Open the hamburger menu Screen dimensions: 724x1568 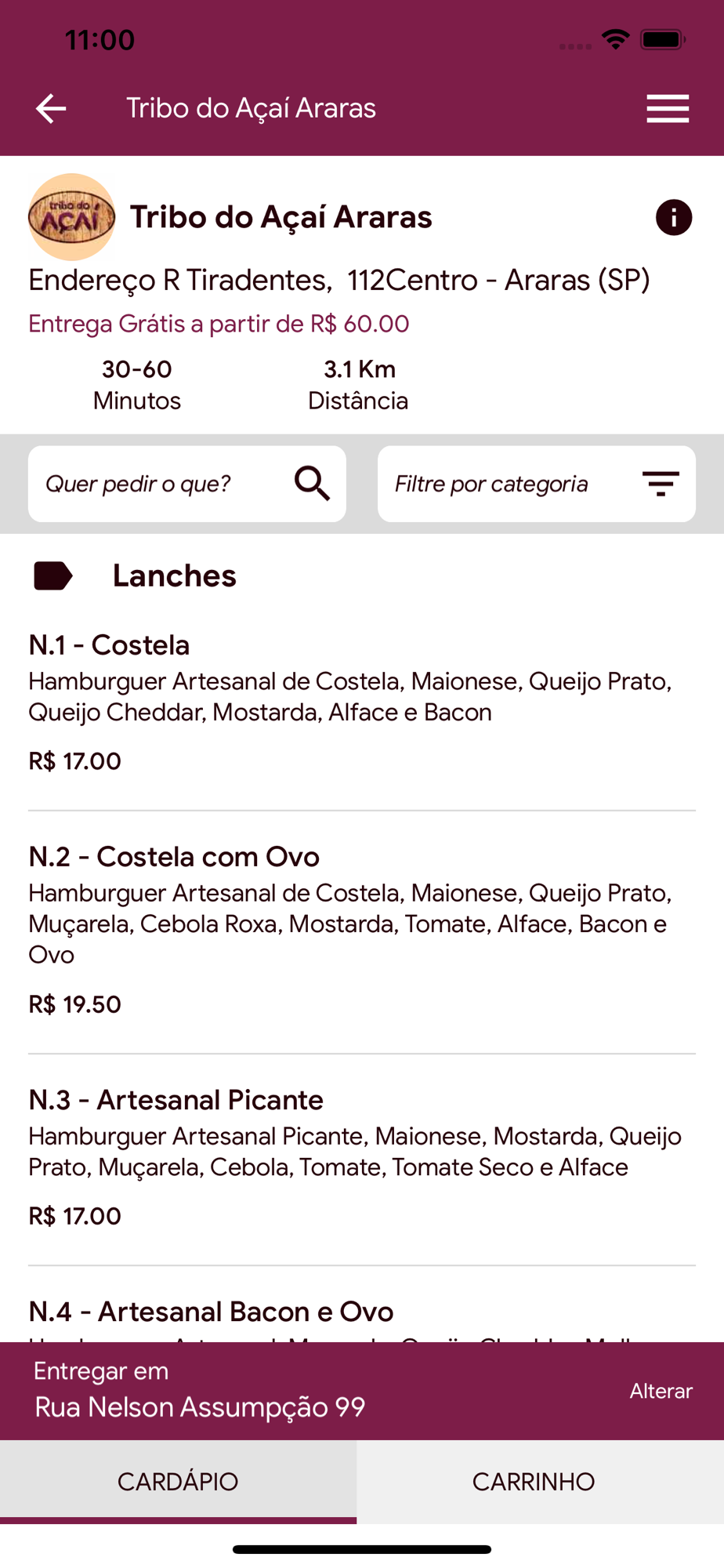pyautogui.click(x=668, y=108)
